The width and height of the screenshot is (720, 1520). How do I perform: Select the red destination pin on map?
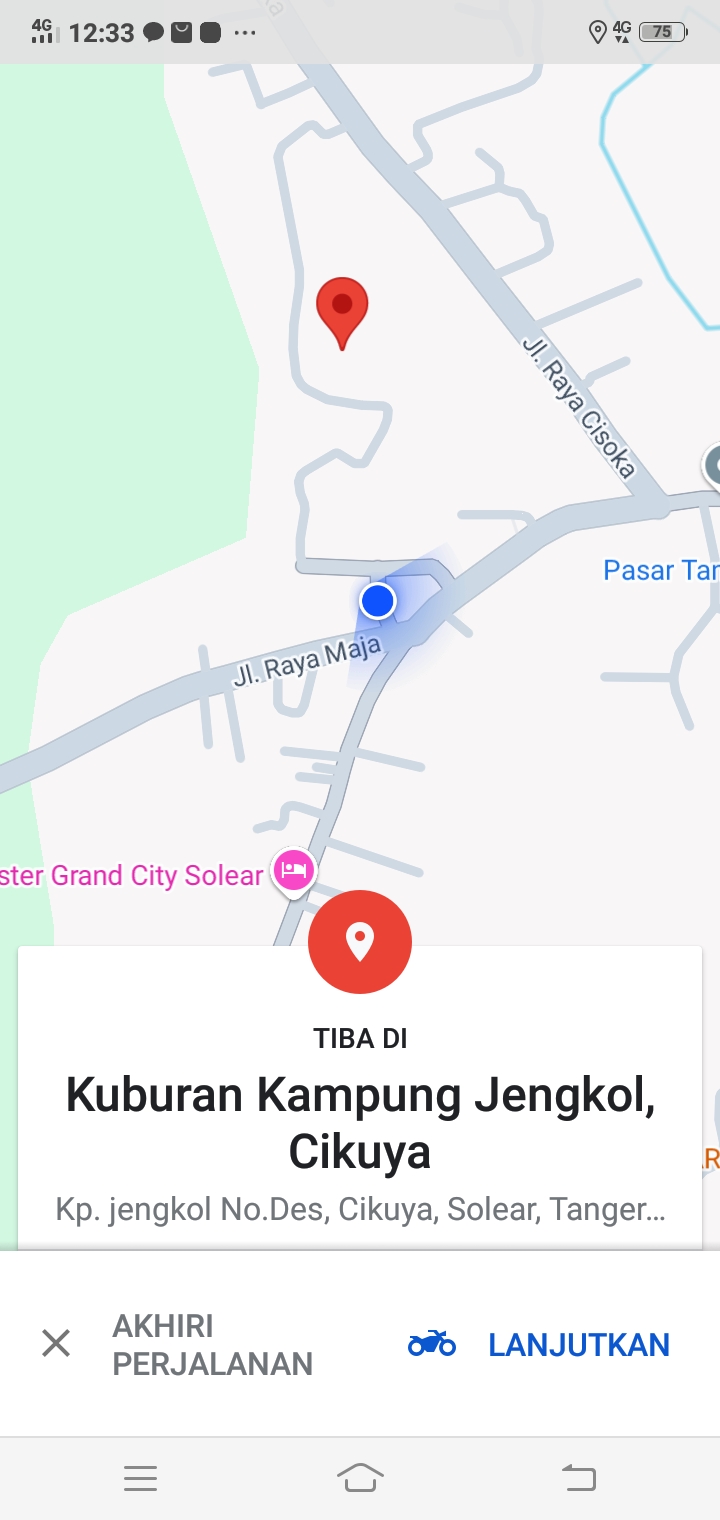coord(342,308)
